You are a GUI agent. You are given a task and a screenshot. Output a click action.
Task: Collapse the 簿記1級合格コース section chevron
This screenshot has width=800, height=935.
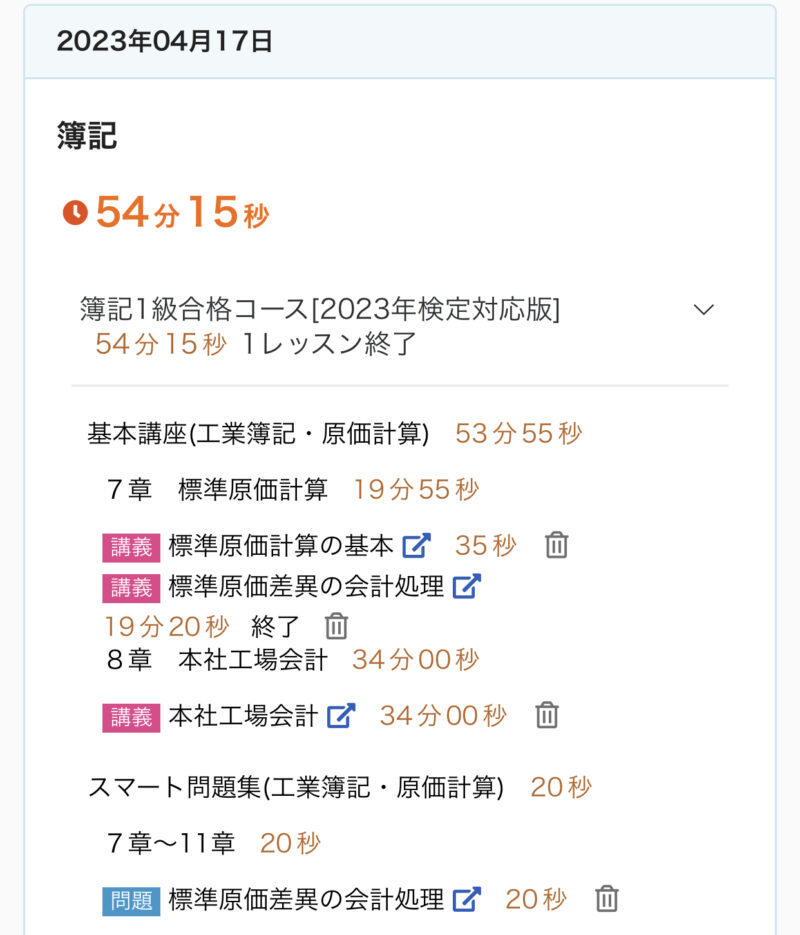pos(704,310)
